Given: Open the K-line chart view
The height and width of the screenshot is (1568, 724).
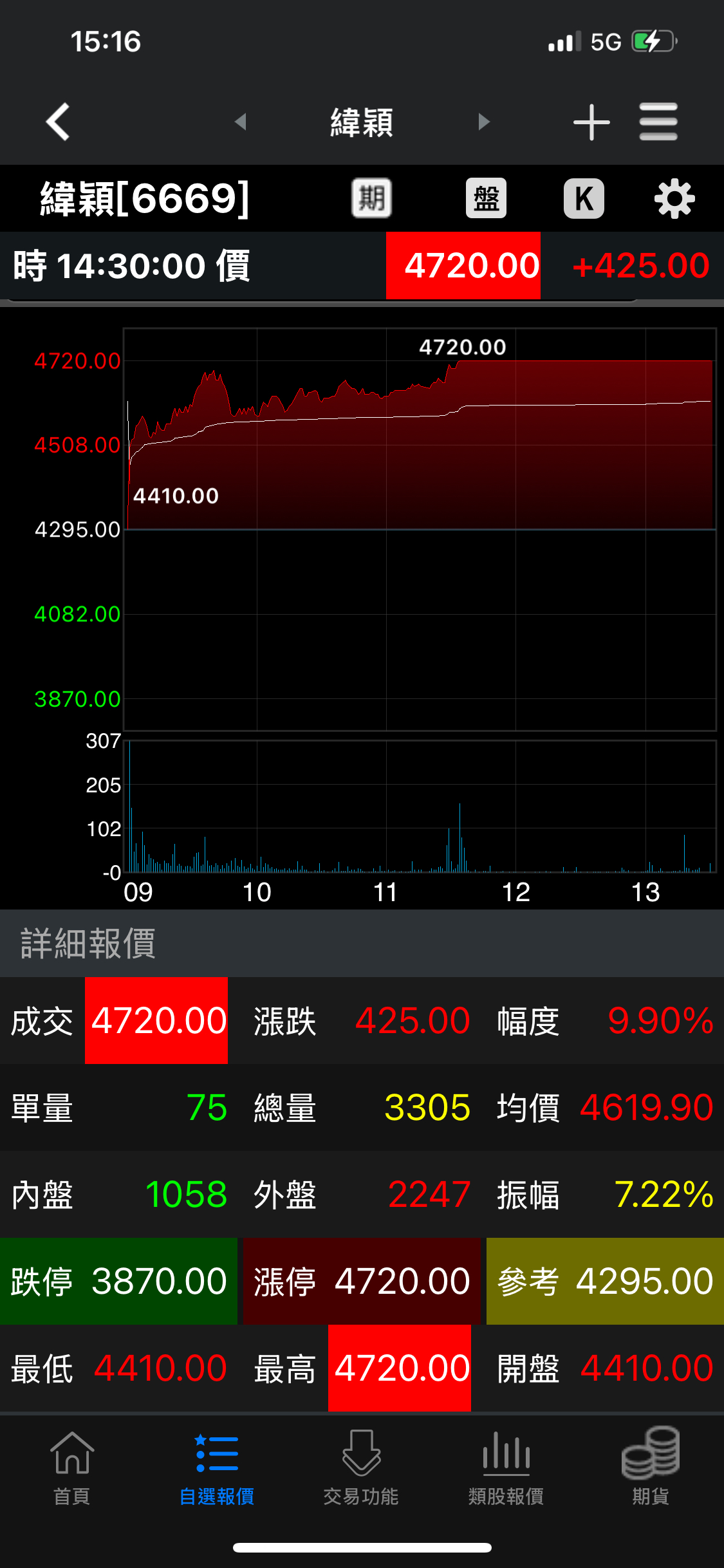Looking at the screenshot, I should [x=584, y=198].
